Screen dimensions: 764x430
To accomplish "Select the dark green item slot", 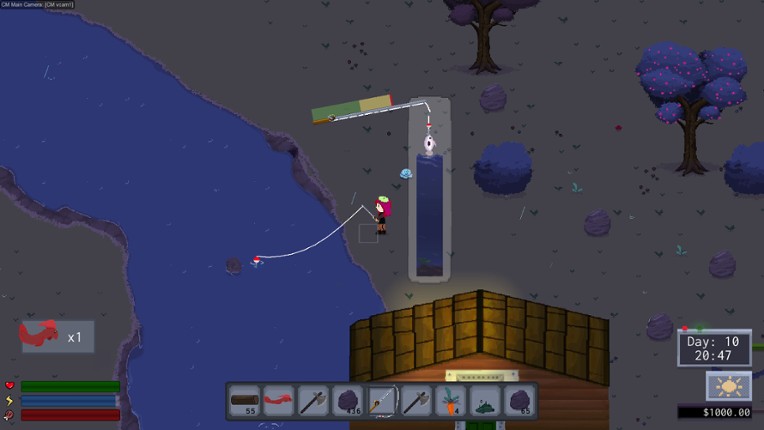I will 484,401.
